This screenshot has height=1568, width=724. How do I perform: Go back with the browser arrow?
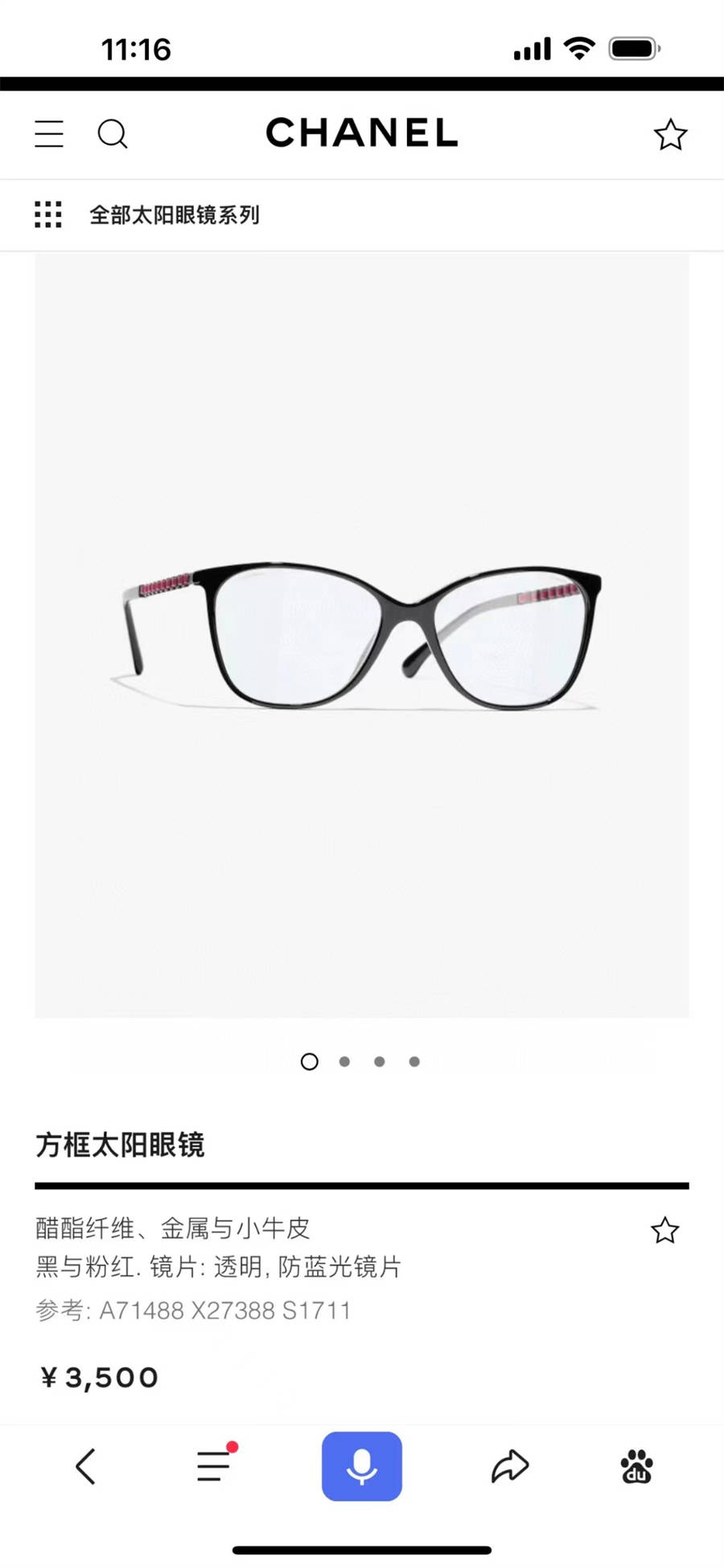pyautogui.click(x=85, y=1466)
